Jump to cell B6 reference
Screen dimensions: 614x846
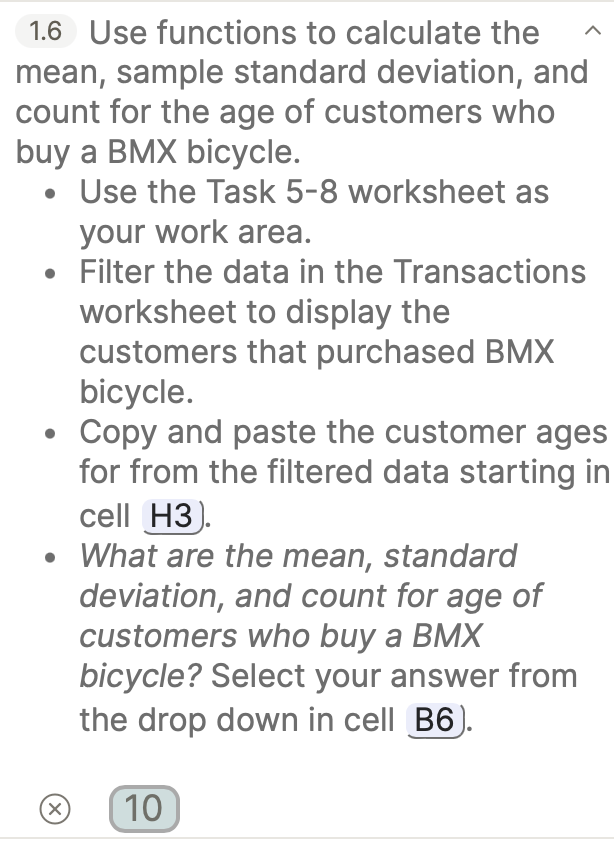(x=434, y=720)
